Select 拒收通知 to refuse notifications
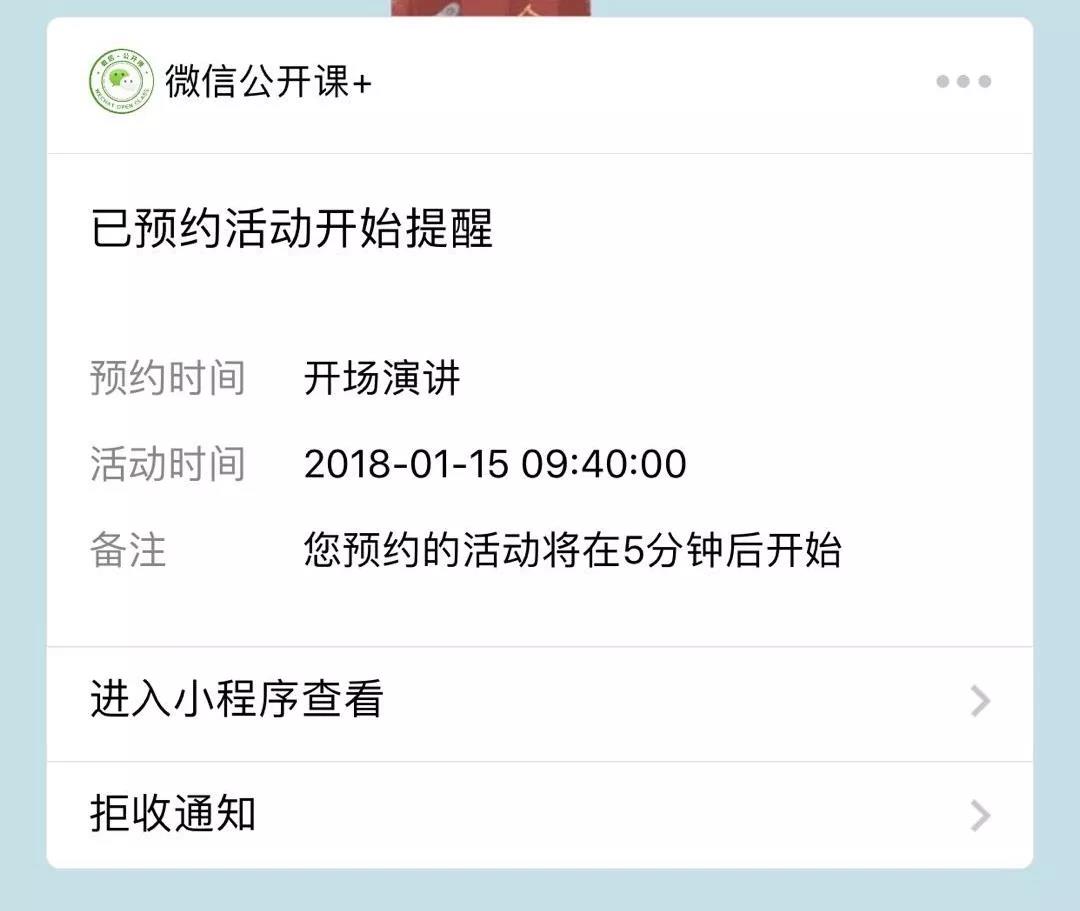1080x911 pixels. [x=540, y=815]
